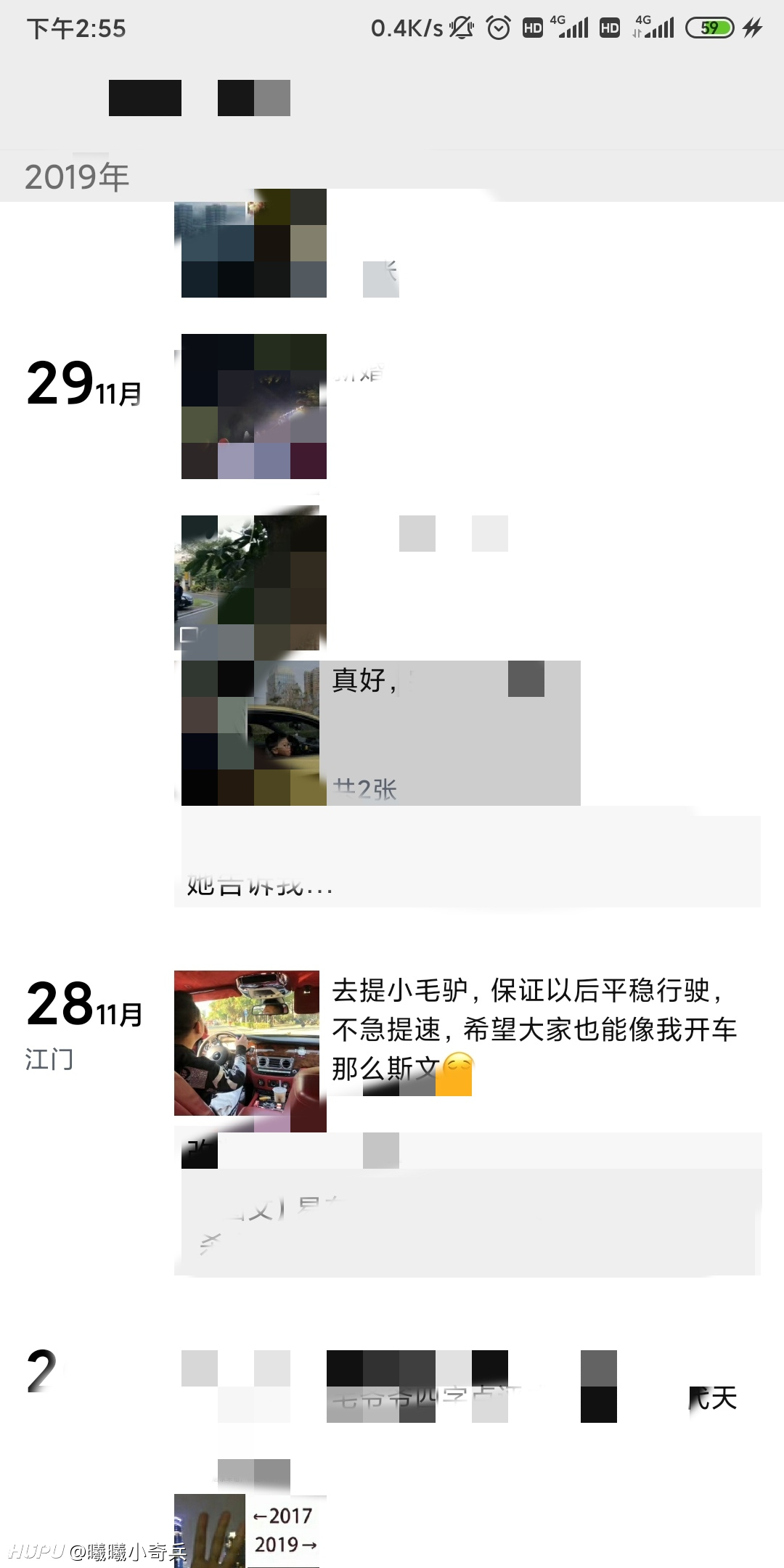
Task: Open the 28 November driving photo post
Action: click(x=247, y=1043)
